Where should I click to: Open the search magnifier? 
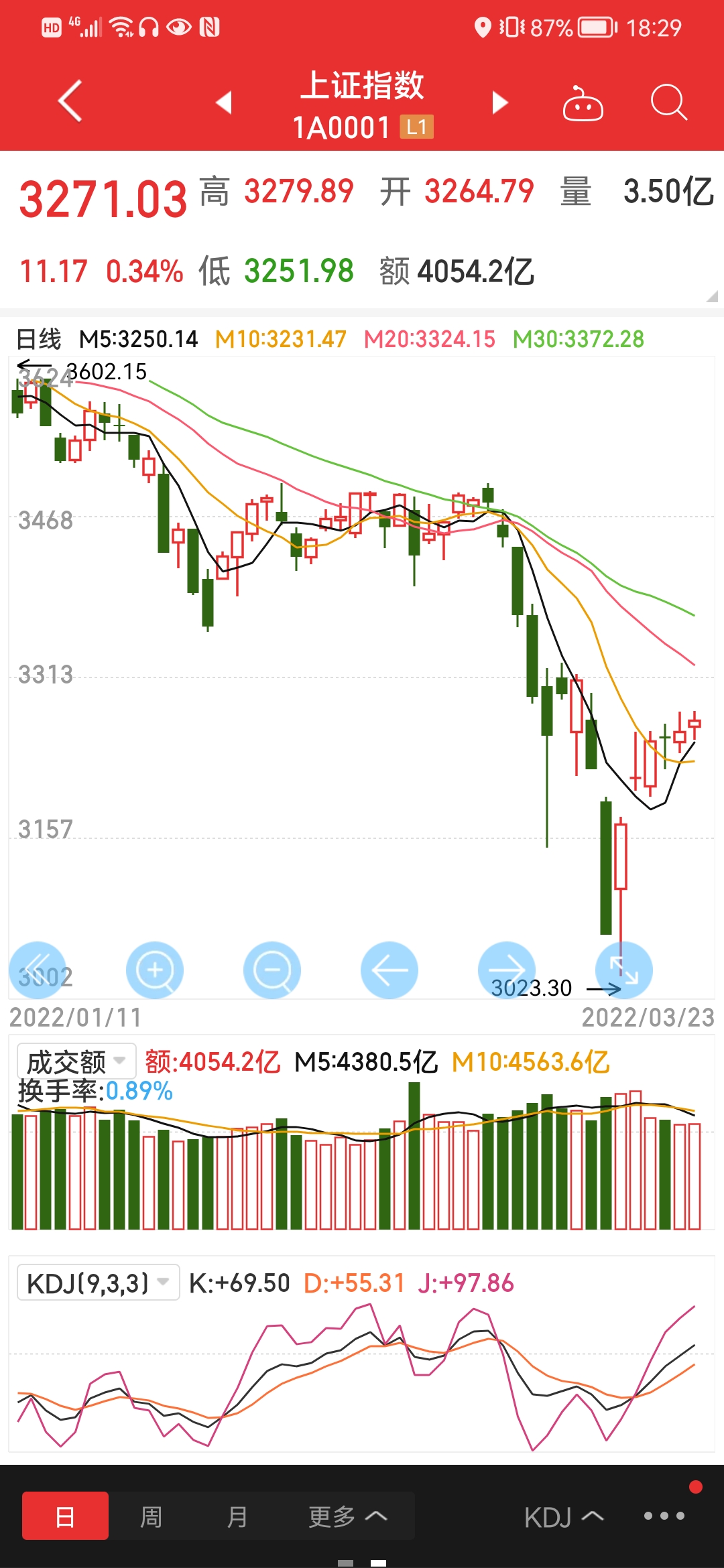[x=668, y=103]
